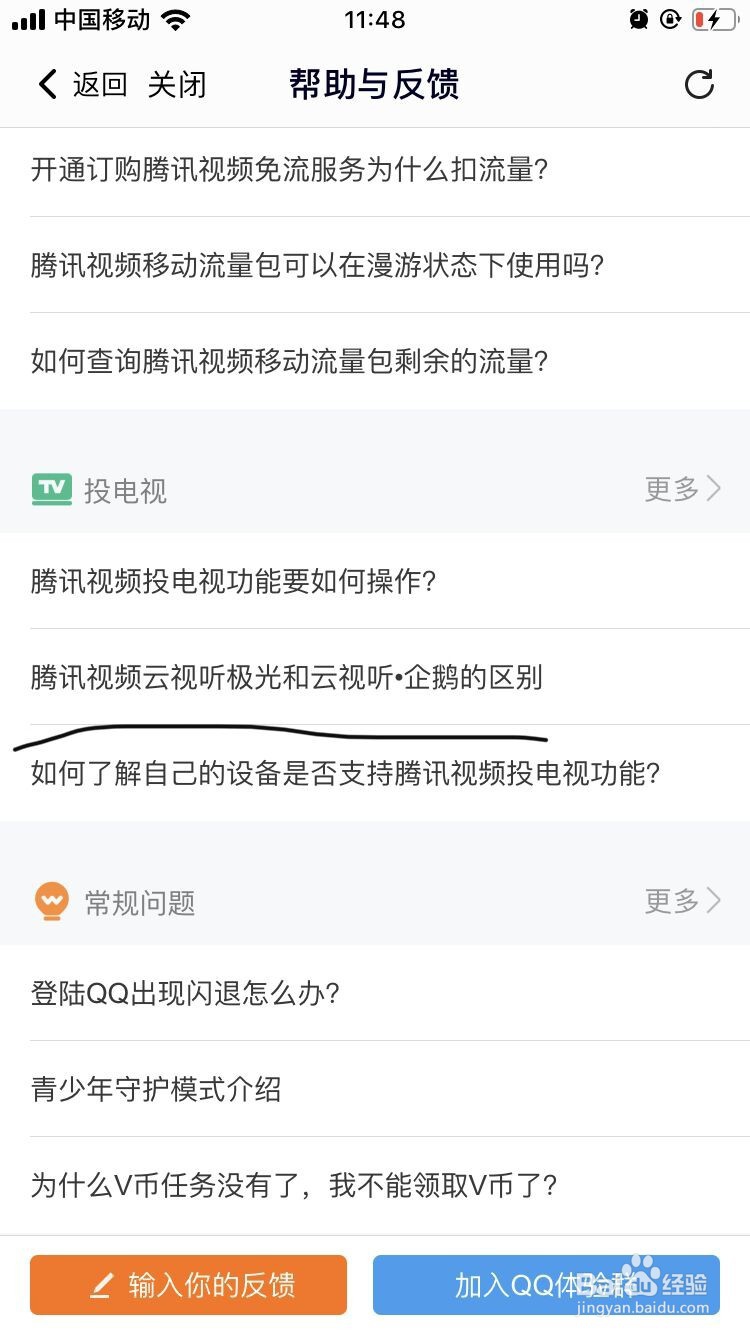Click the 加入QQ体验群 button

pyautogui.click(x=547, y=1285)
